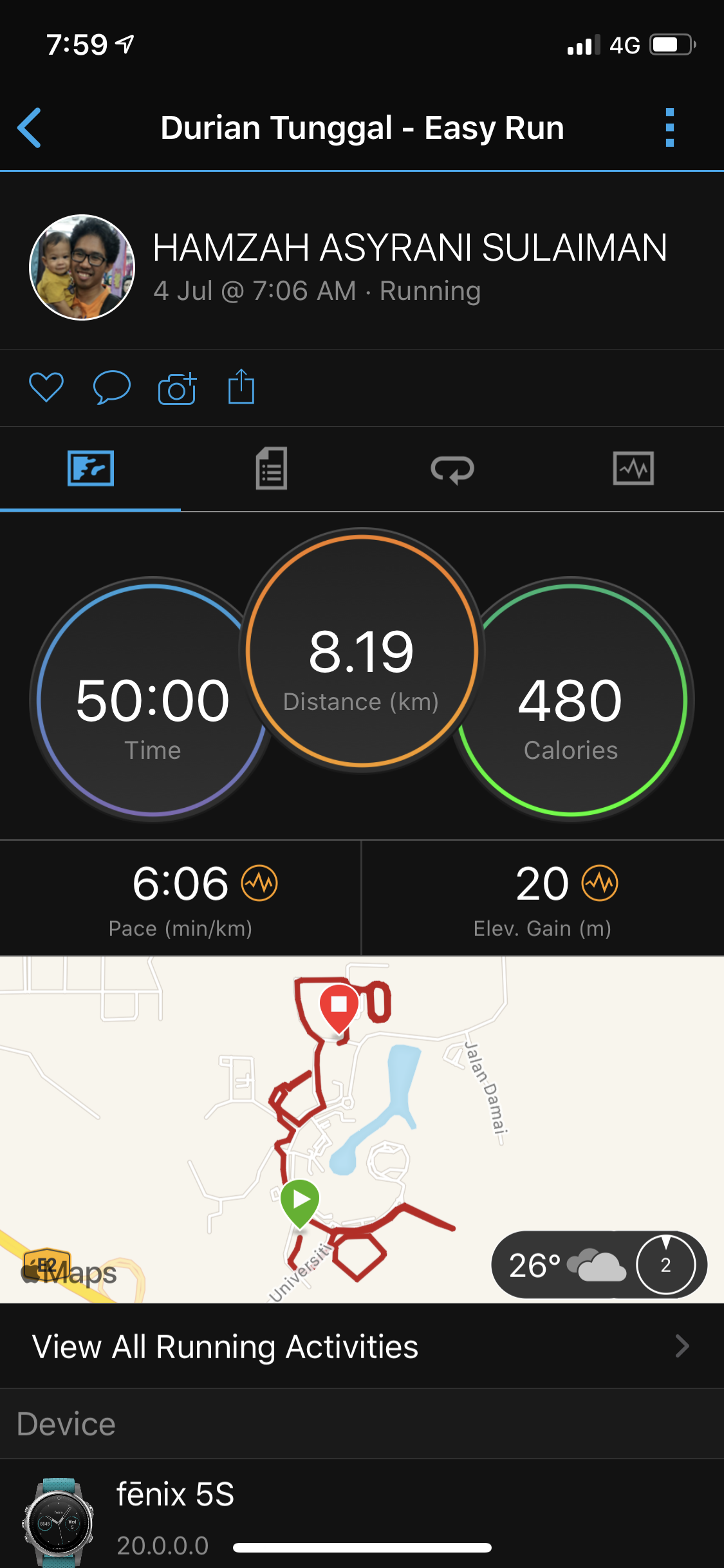Share this activity
The width and height of the screenshot is (724, 1568).
[x=241, y=387]
